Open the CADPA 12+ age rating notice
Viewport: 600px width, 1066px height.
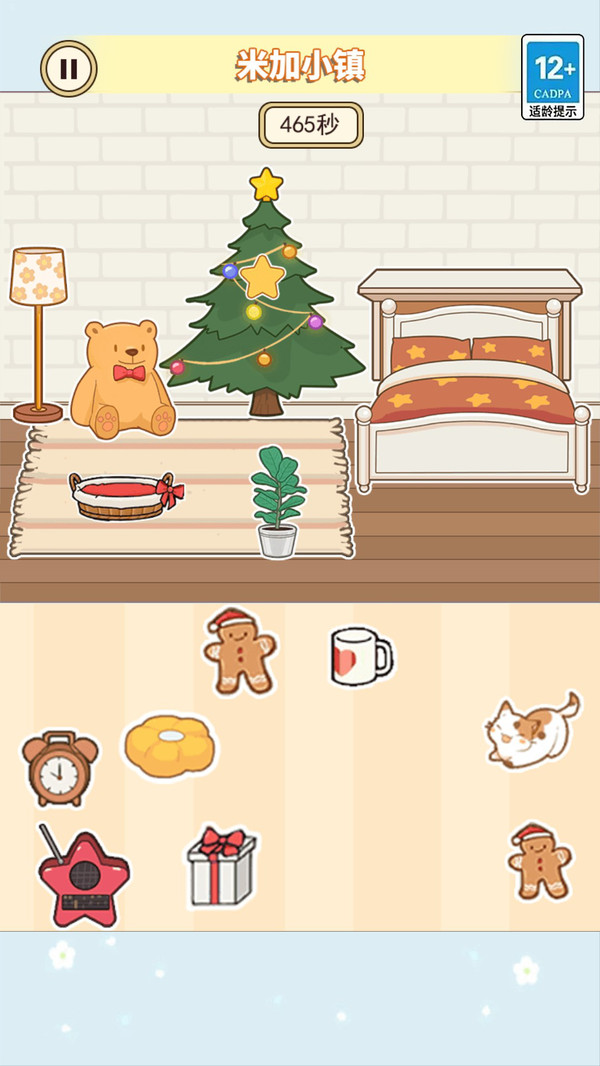pos(553,78)
